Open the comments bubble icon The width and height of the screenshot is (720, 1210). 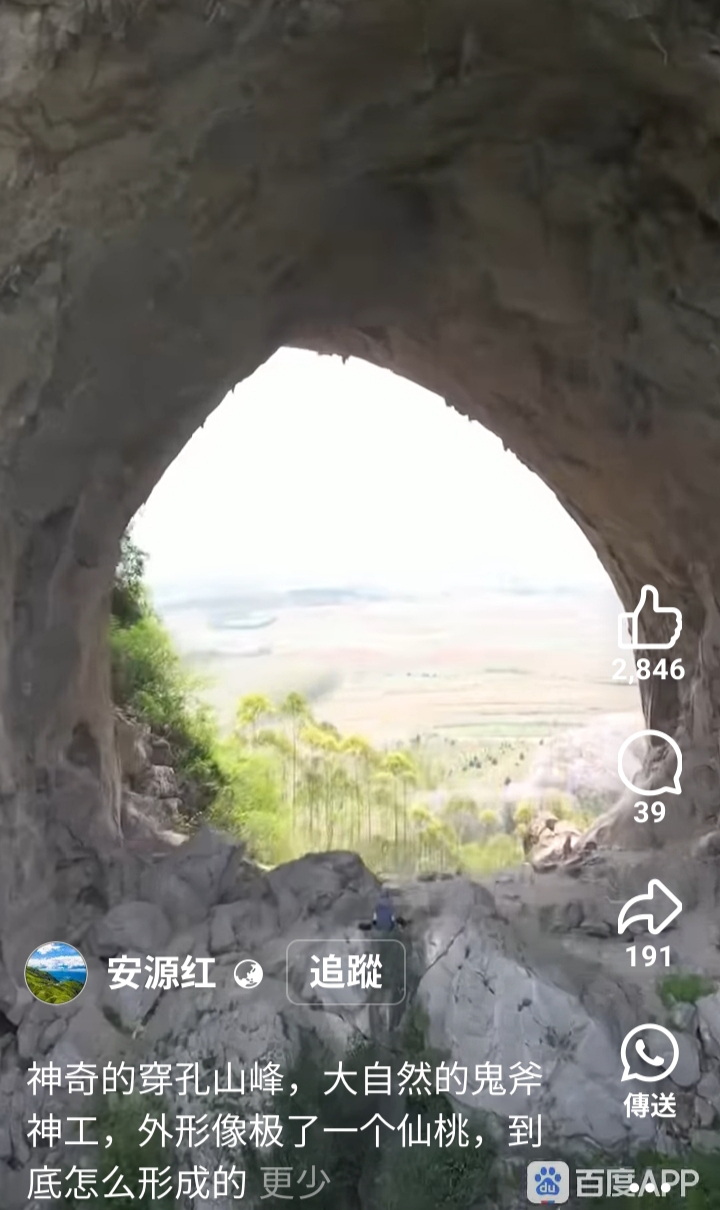650,764
